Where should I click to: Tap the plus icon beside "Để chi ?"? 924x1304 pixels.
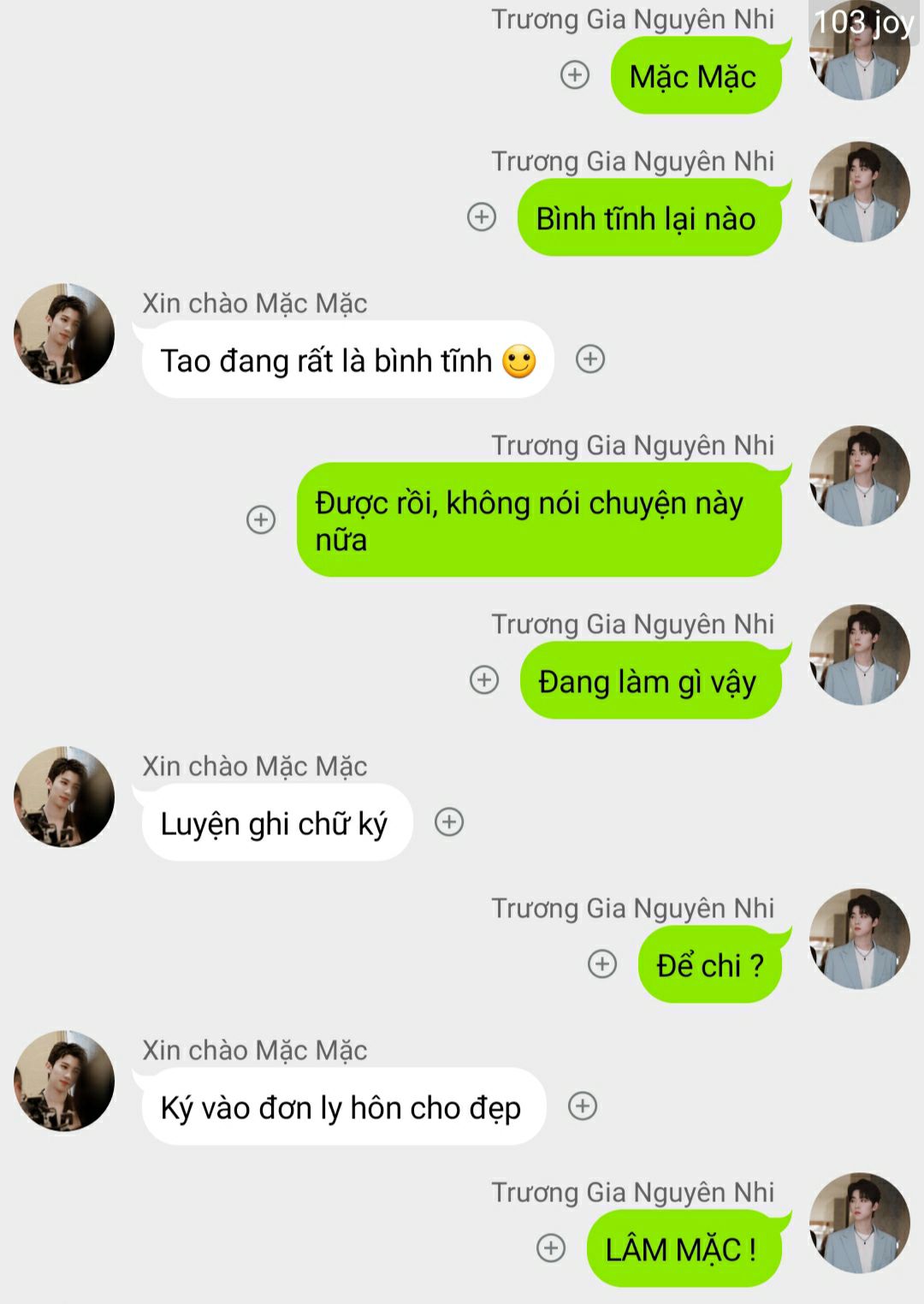point(602,963)
